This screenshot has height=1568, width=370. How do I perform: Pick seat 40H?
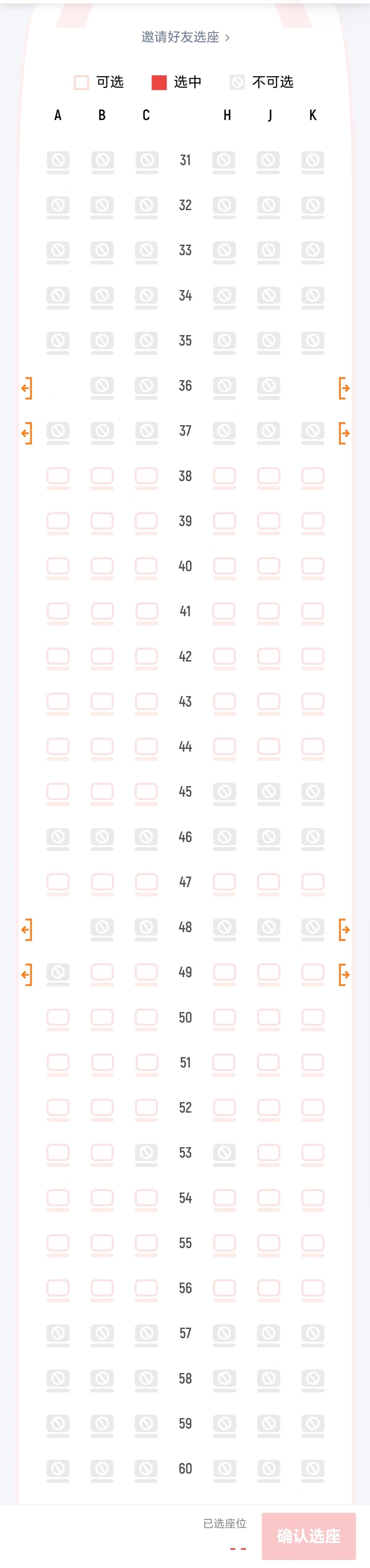point(224,567)
